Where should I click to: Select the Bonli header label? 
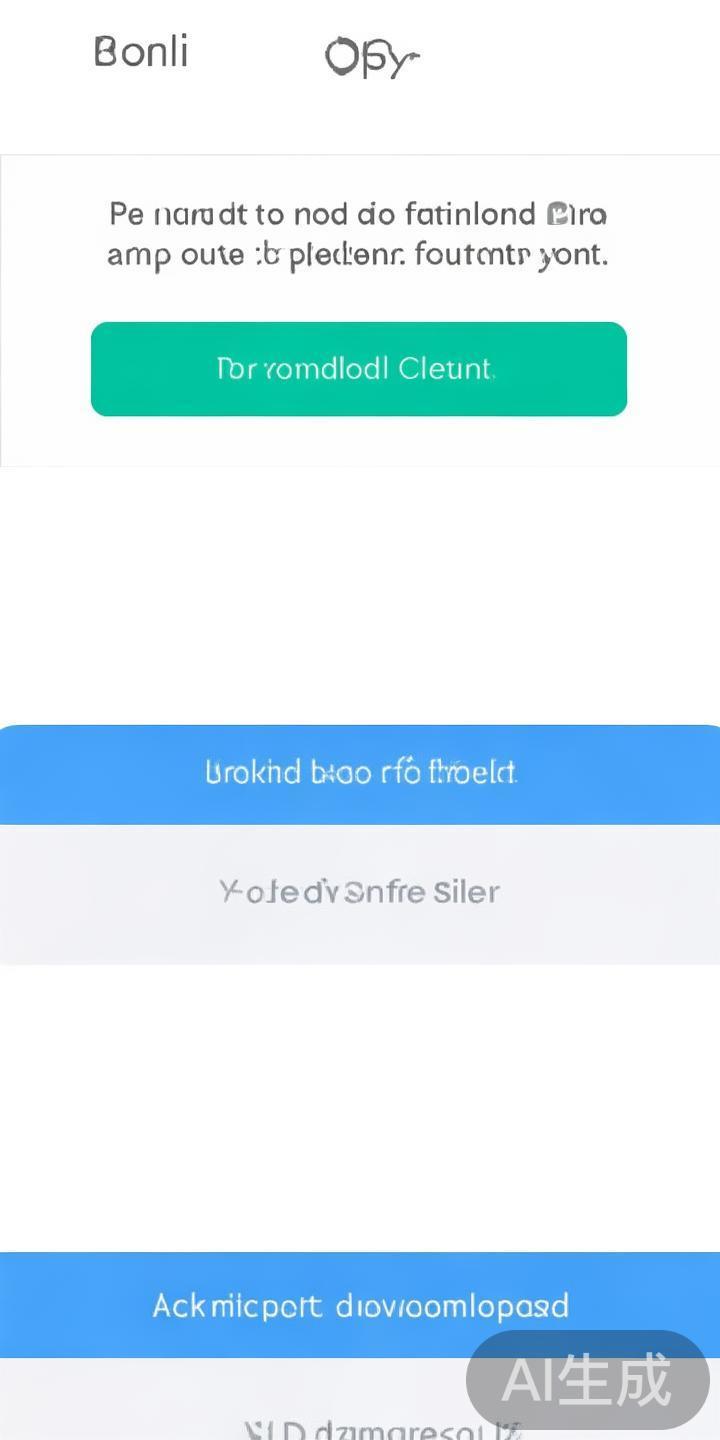pyautogui.click(x=140, y=52)
